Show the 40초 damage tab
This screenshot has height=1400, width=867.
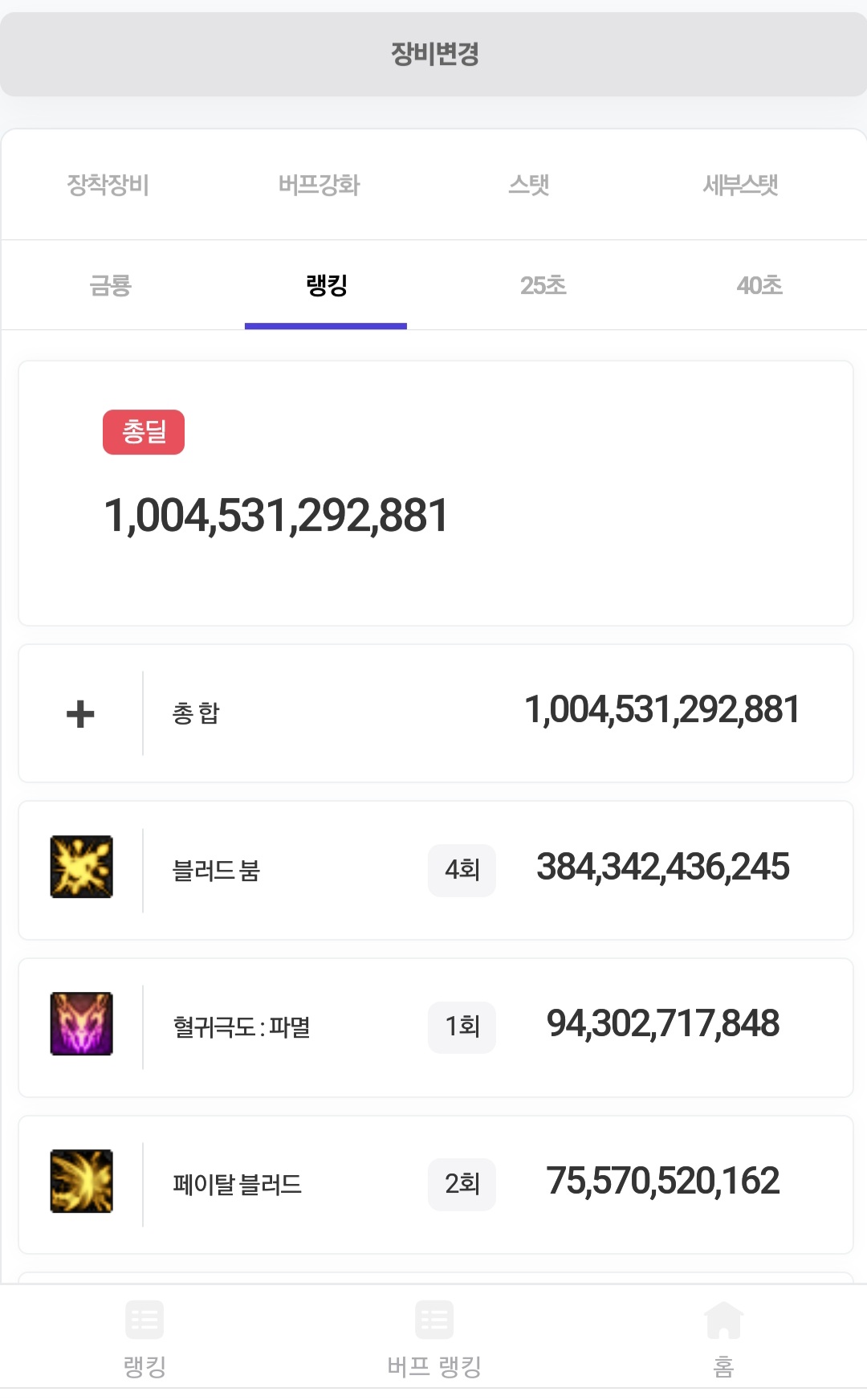point(759,285)
